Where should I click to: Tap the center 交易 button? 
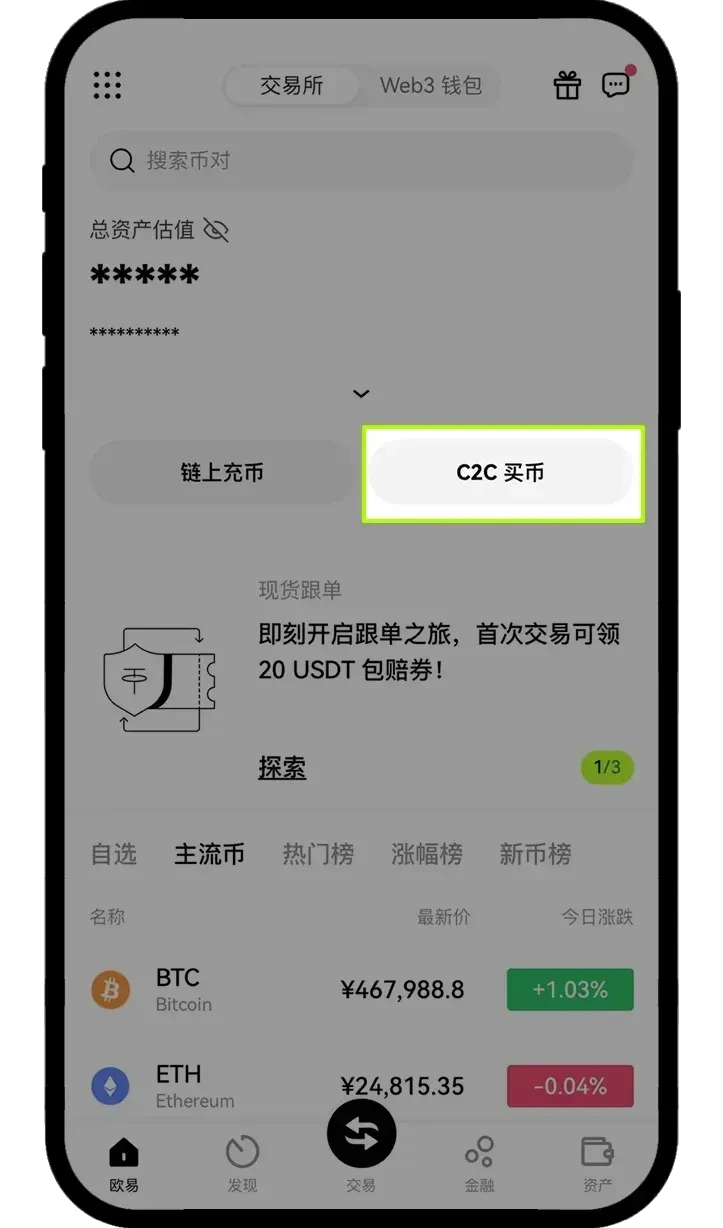pos(361,1136)
